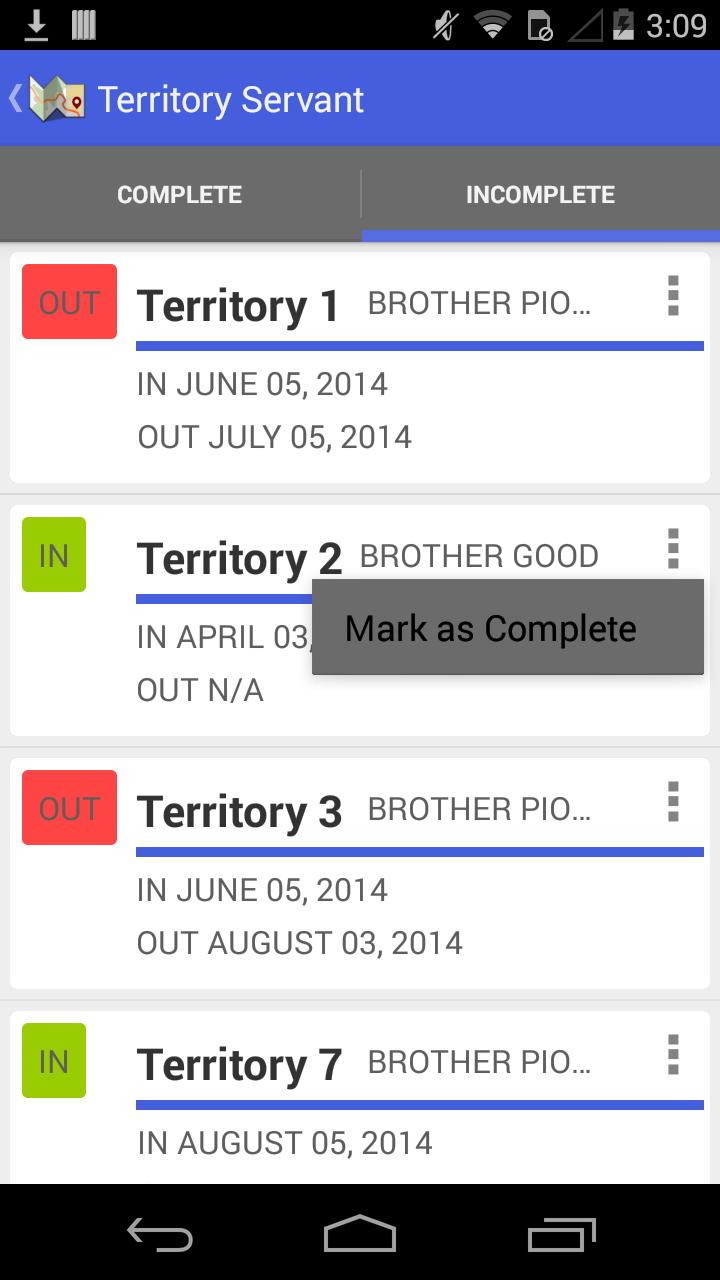Switch to the Complete tab
The image size is (720, 1280).
(180, 194)
